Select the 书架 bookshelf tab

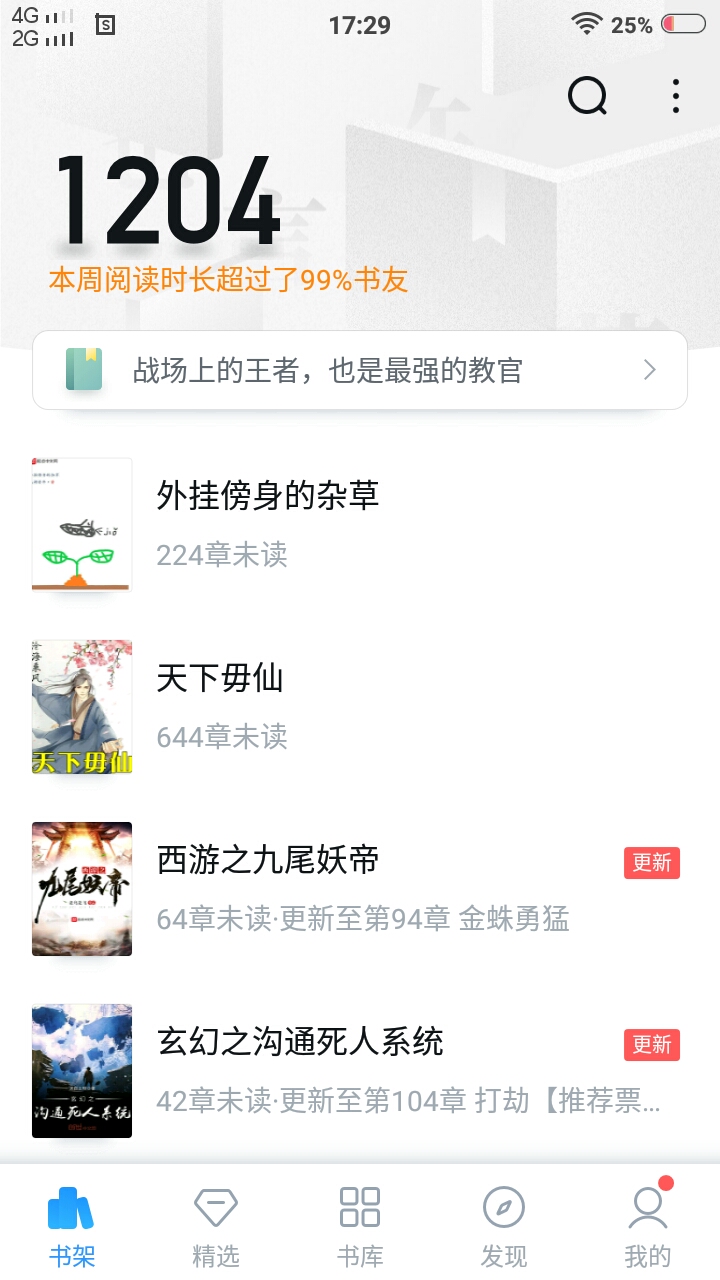[72, 1224]
